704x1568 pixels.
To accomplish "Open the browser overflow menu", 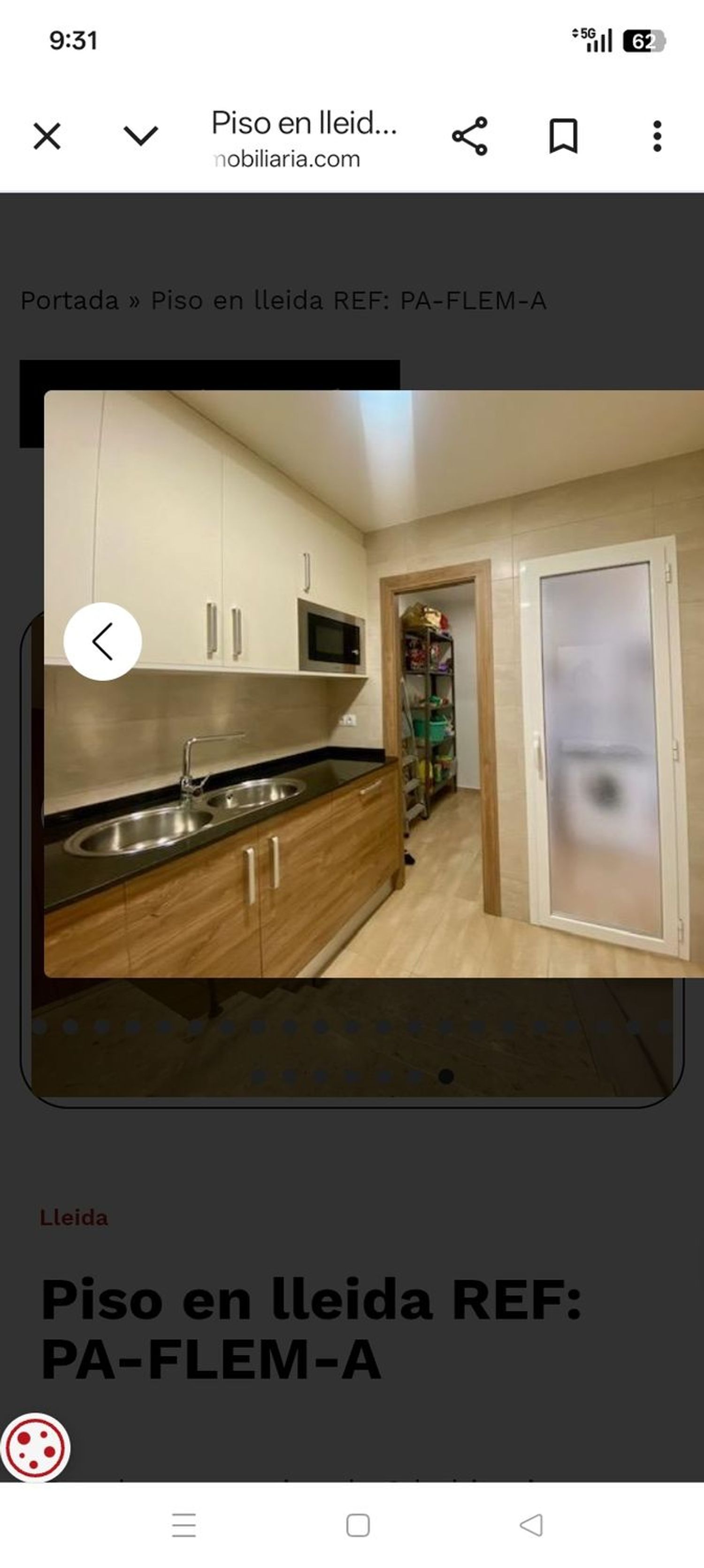I will [657, 136].
